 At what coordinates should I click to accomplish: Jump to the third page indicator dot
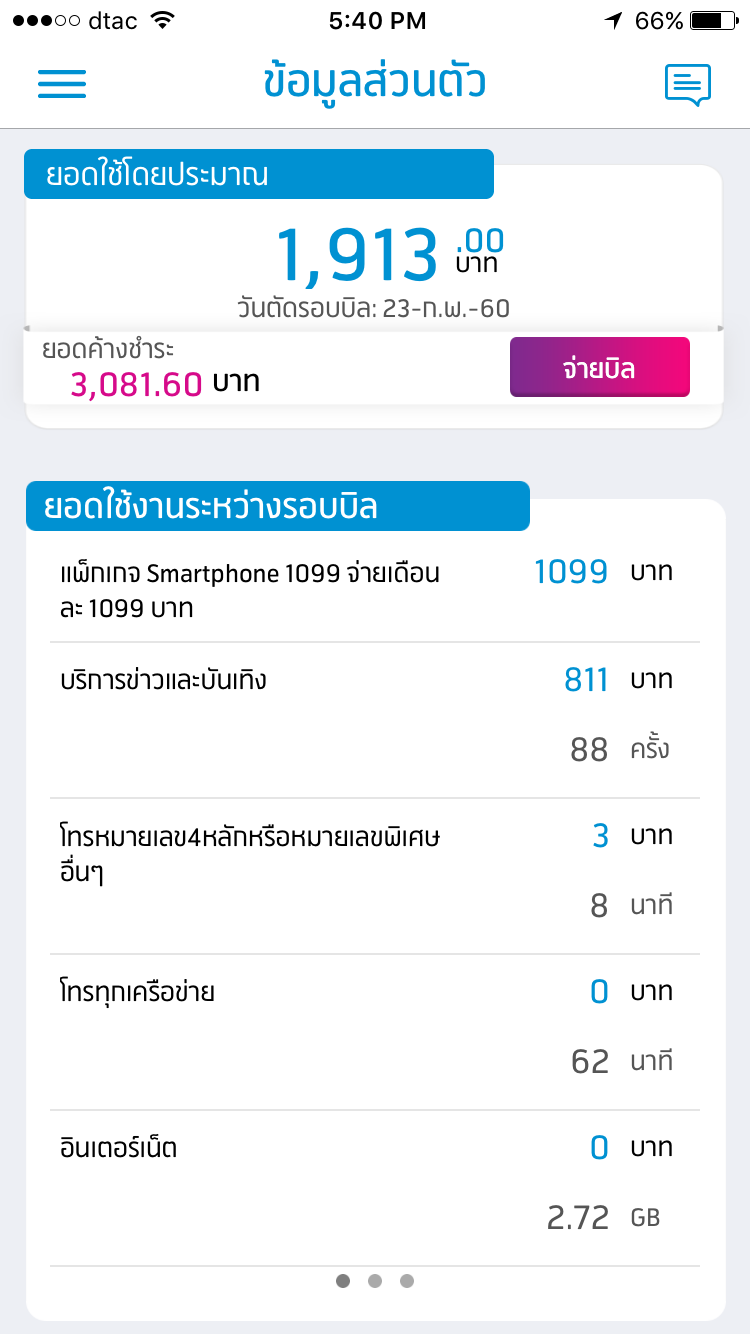point(407,1281)
